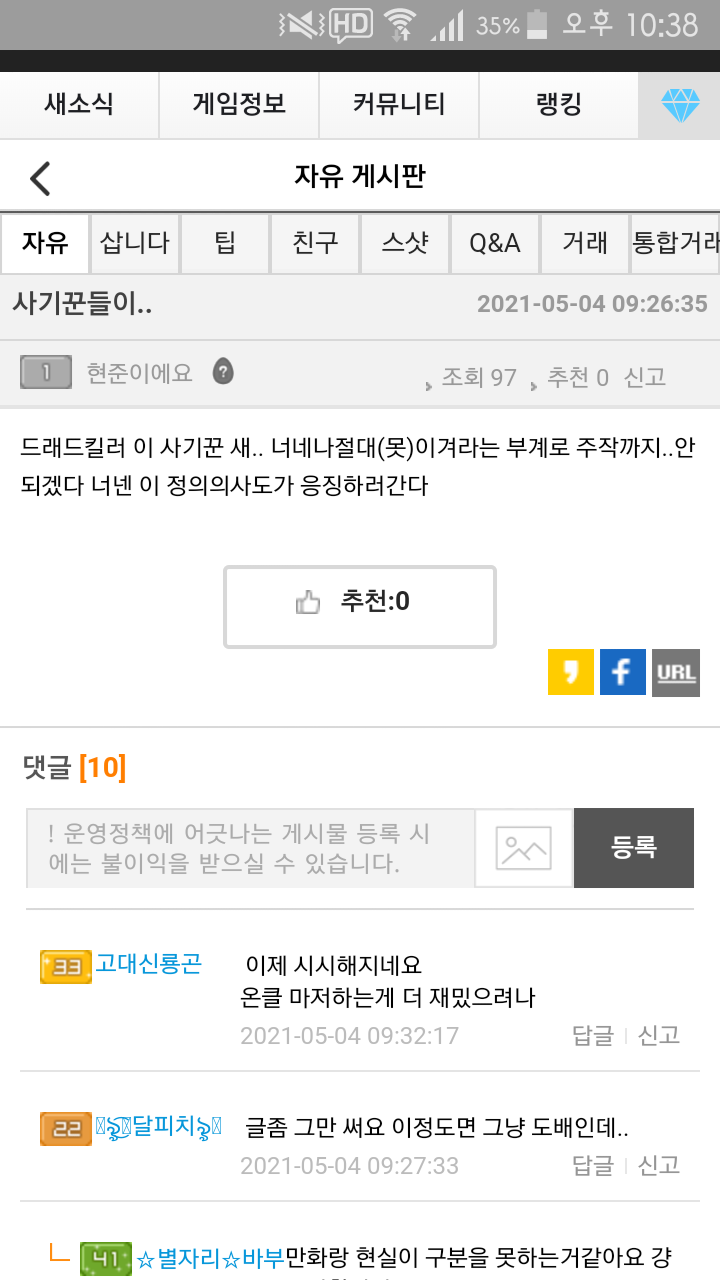Switch to the 삽니다 board tab
Screen dimensions: 720x1280
pos(135,243)
